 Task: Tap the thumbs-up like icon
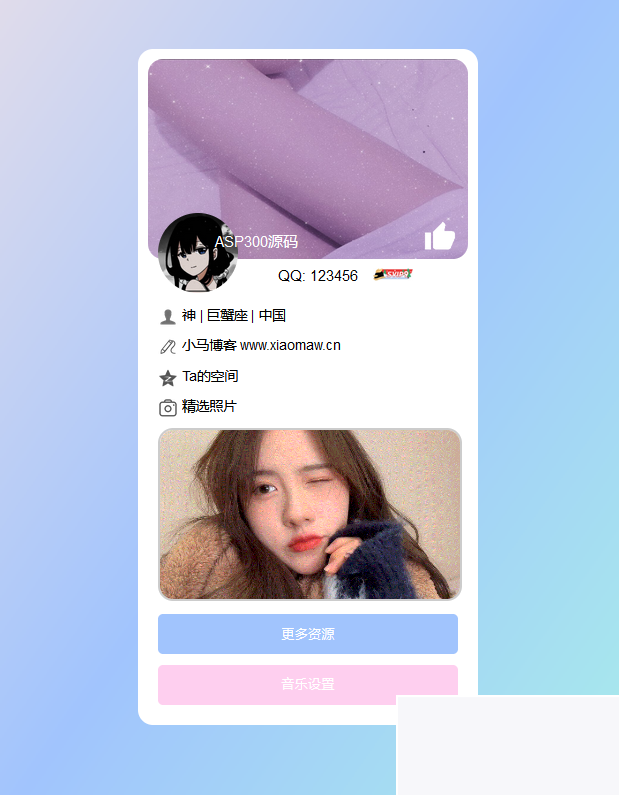[440, 237]
